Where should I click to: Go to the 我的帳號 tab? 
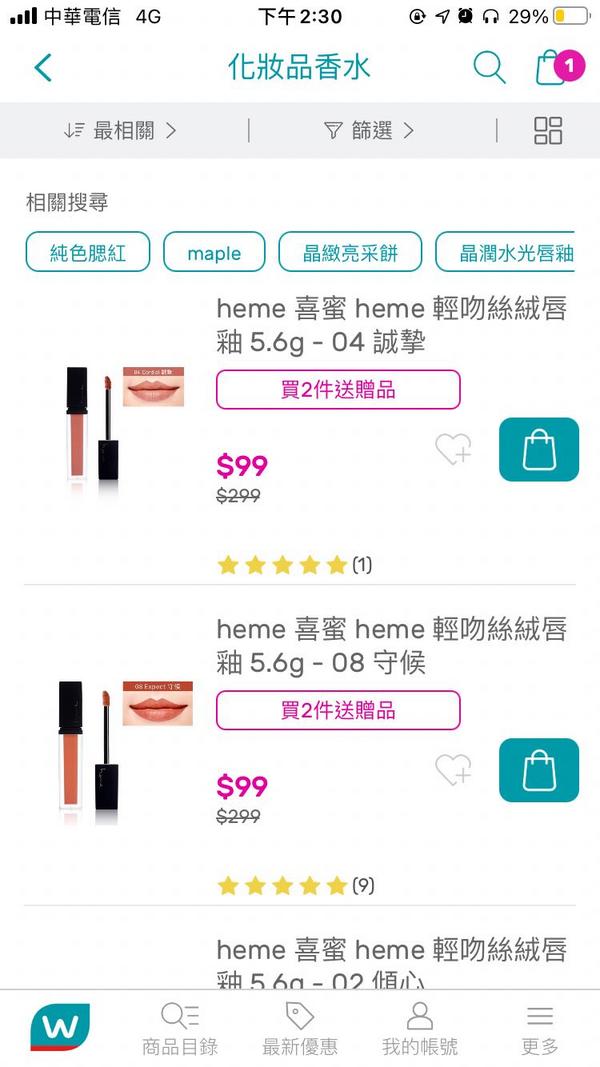[x=420, y=1030]
